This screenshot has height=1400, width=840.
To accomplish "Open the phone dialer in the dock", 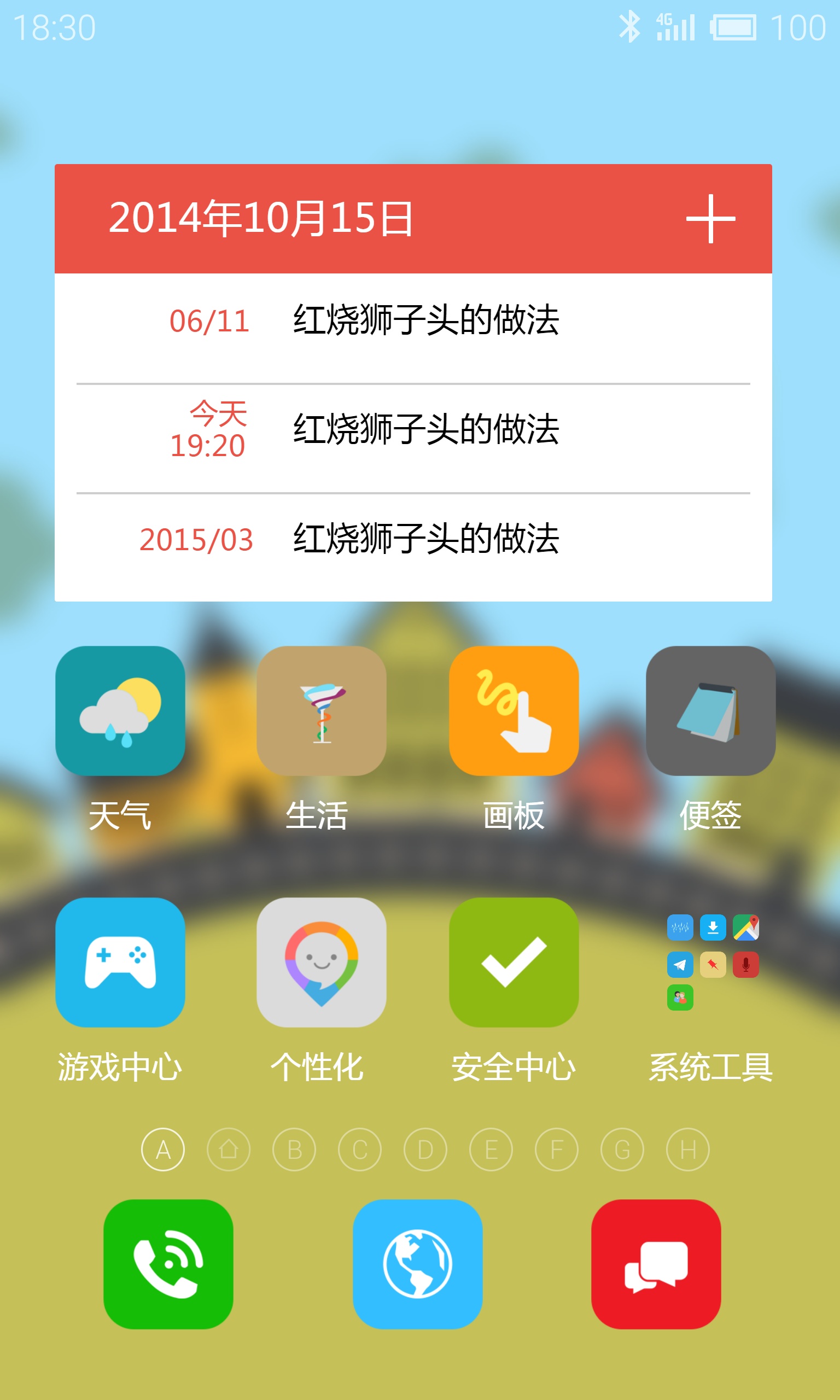I will tap(168, 1264).
